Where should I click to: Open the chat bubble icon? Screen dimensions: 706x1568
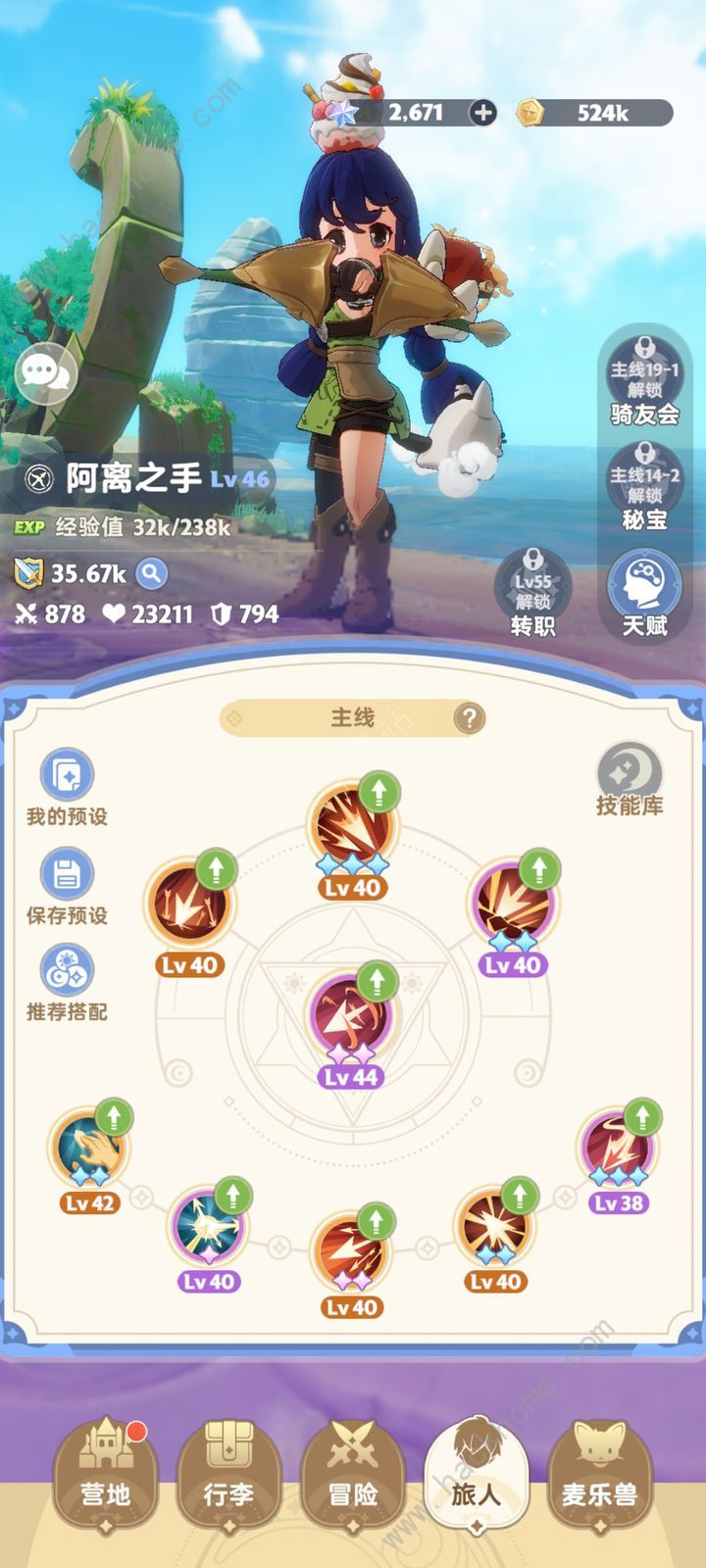[x=45, y=373]
